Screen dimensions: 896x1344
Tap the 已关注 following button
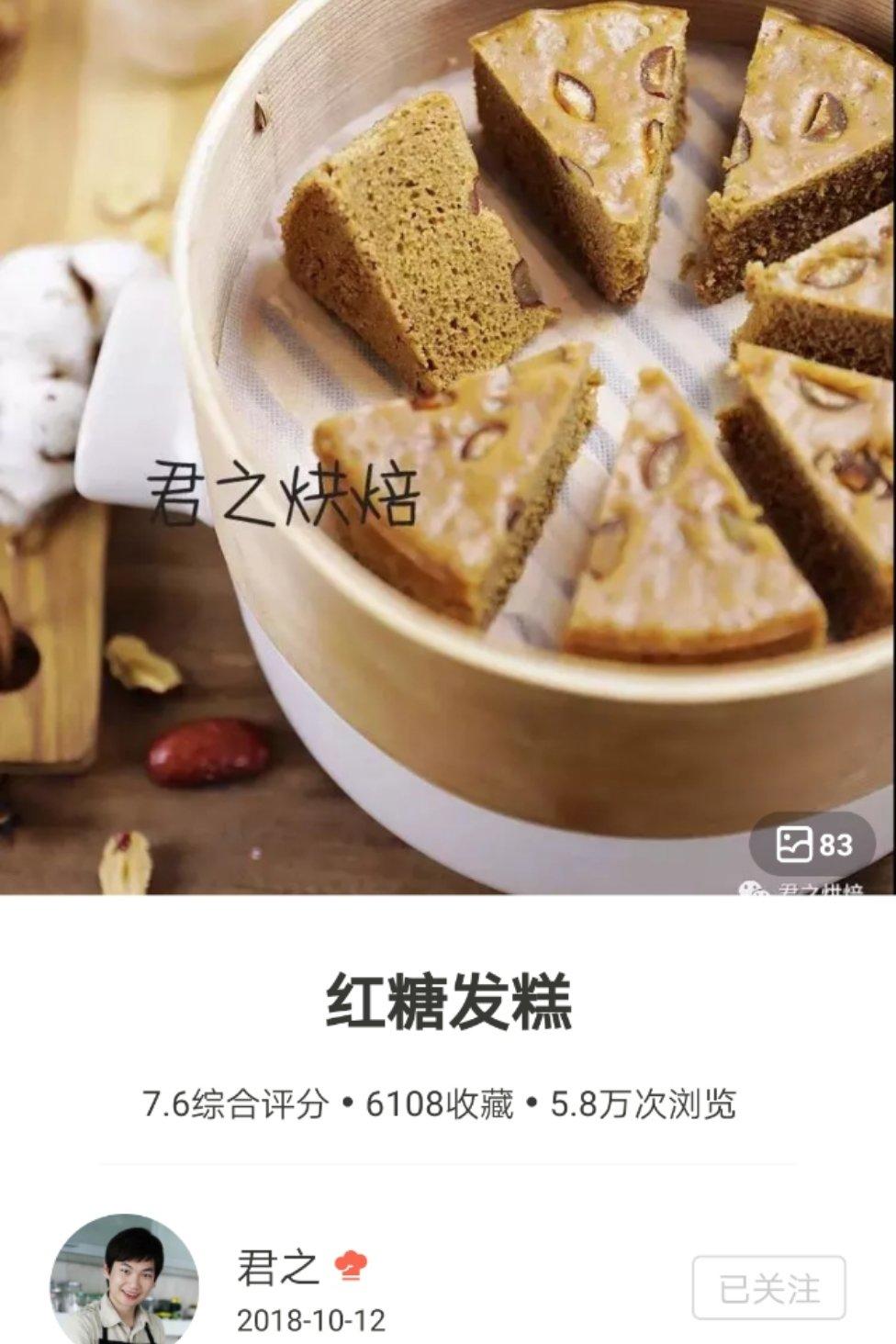point(768,1288)
